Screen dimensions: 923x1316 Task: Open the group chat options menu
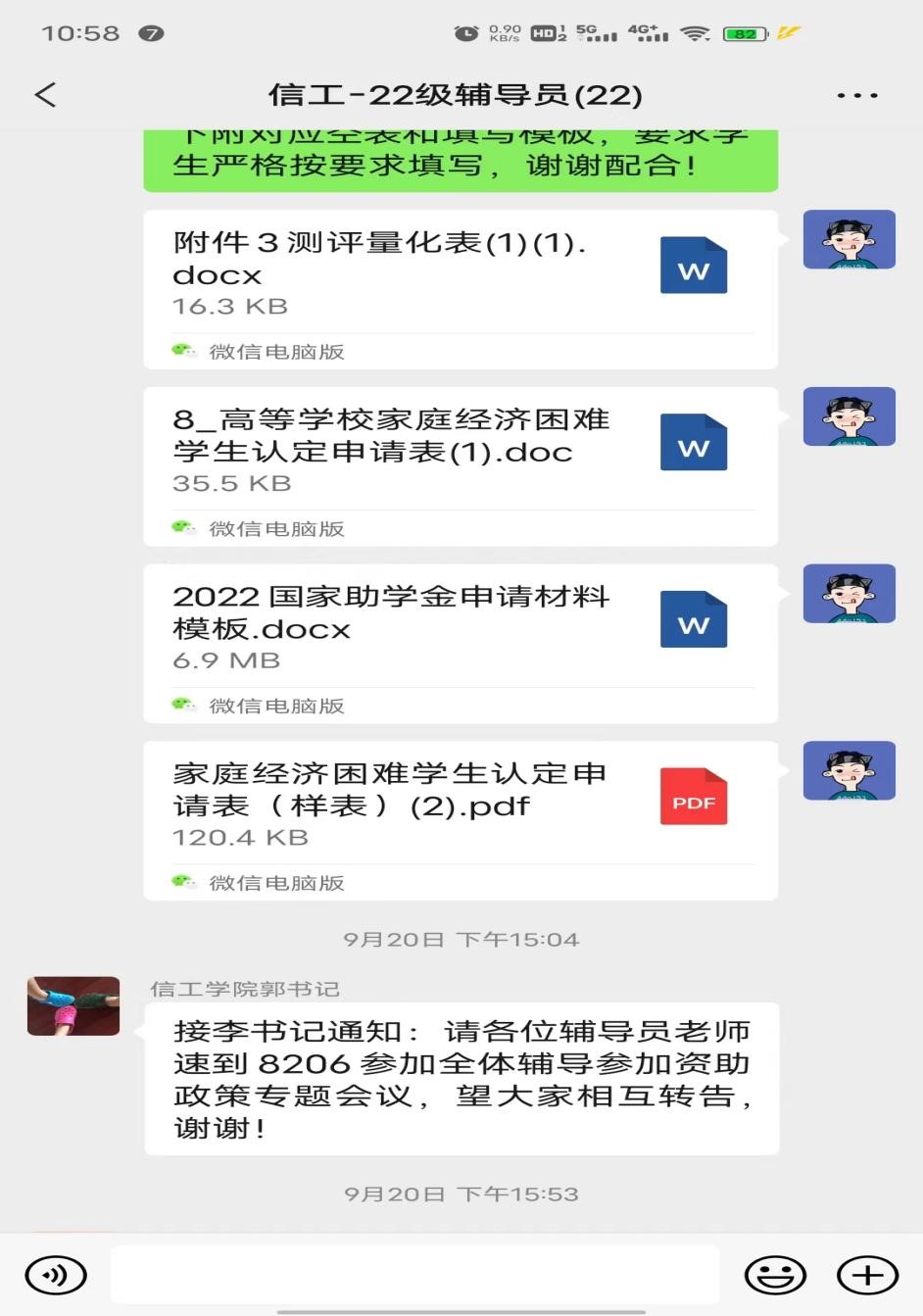(856, 95)
